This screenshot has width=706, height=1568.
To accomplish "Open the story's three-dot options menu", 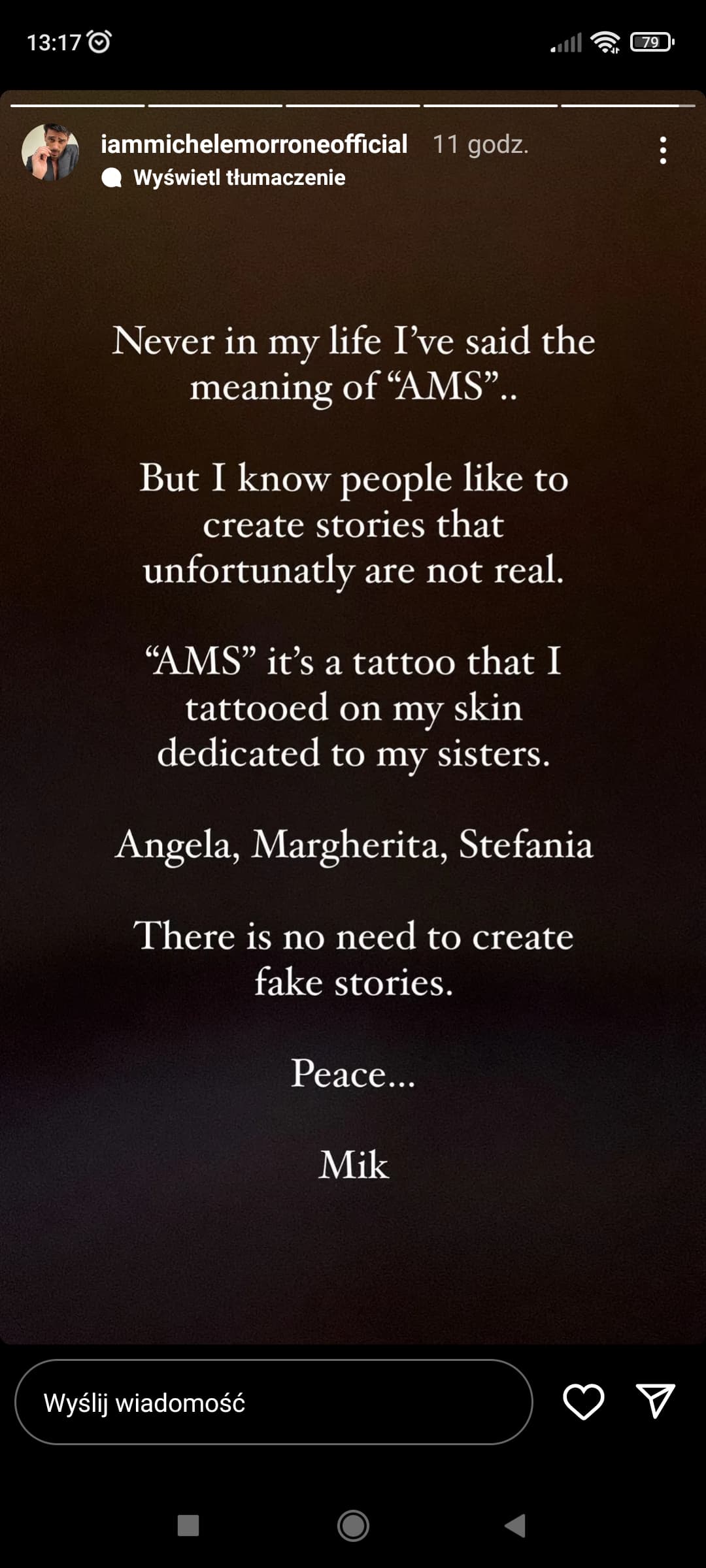I will (x=663, y=150).
